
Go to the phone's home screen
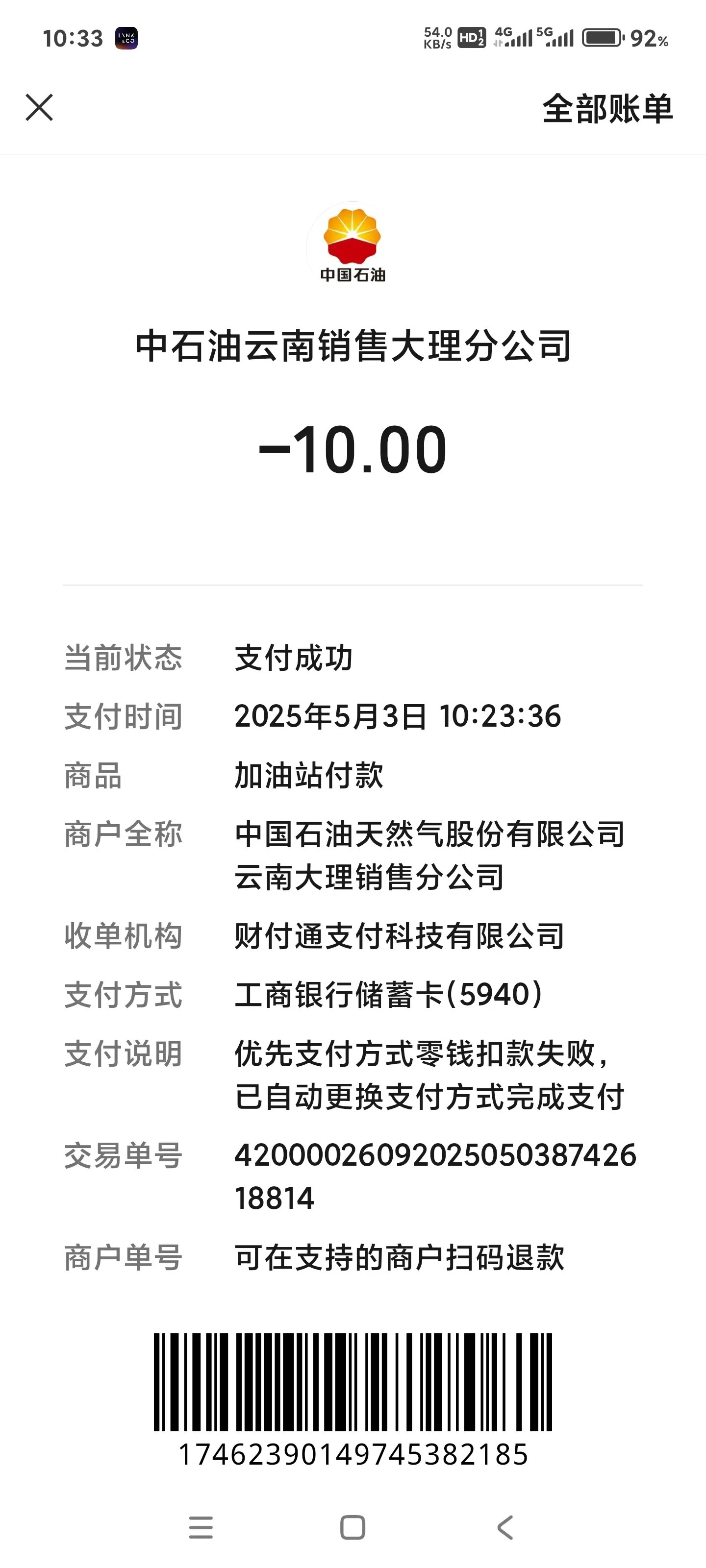click(x=353, y=1527)
